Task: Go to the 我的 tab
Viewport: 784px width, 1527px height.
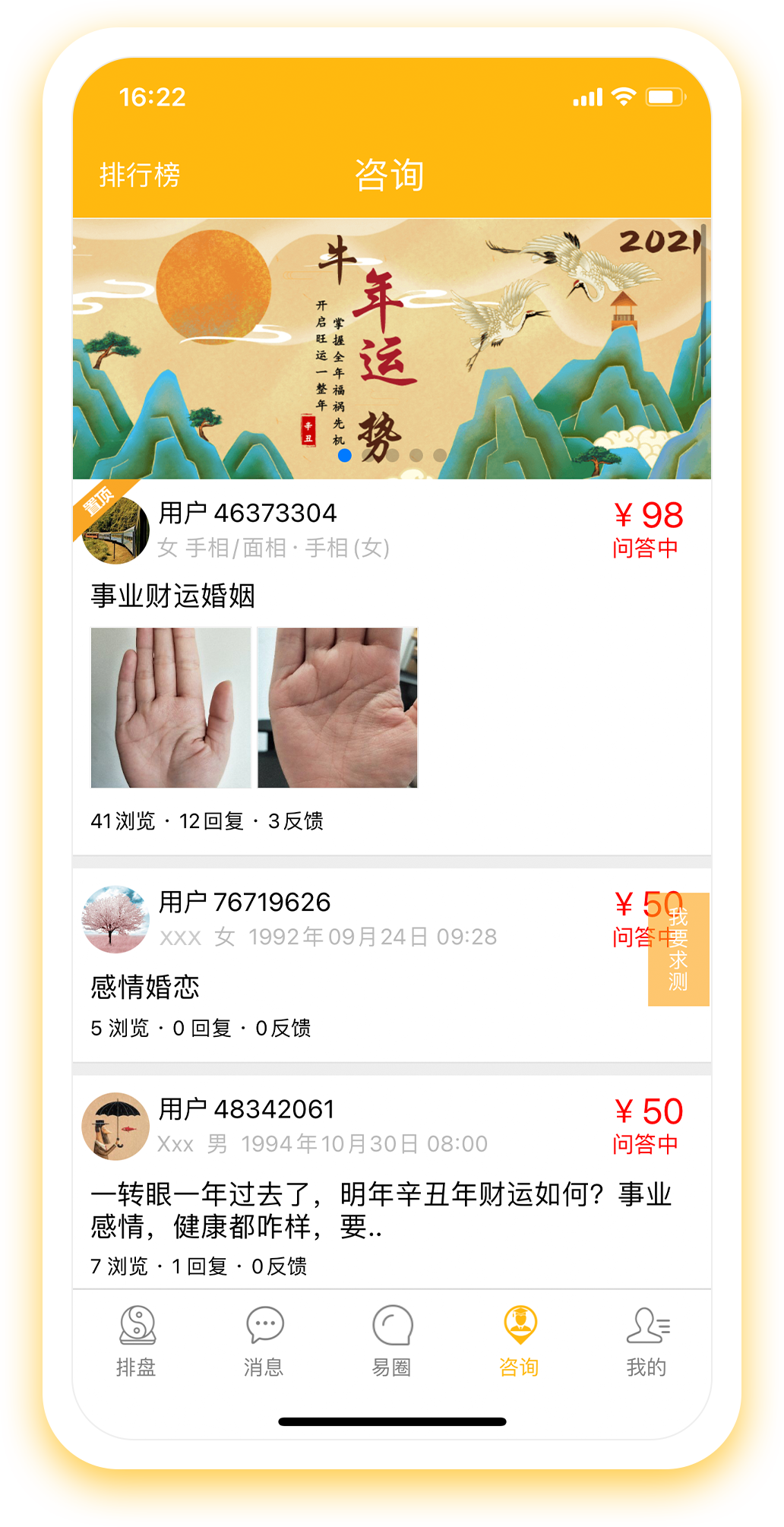Action: click(x=647, y=1341)
